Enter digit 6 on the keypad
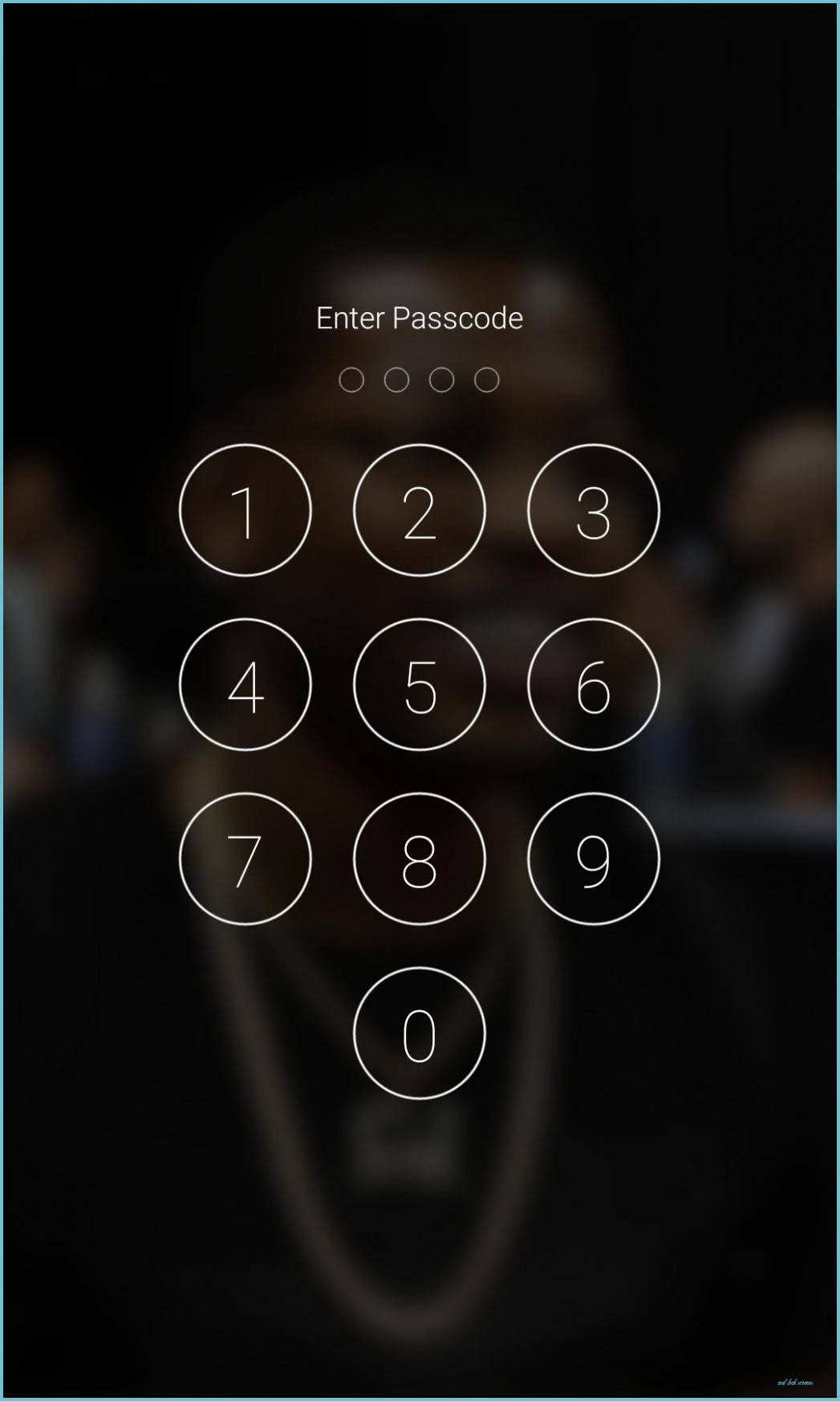This screenshot has height=1401, width=840. coord(593,684)
